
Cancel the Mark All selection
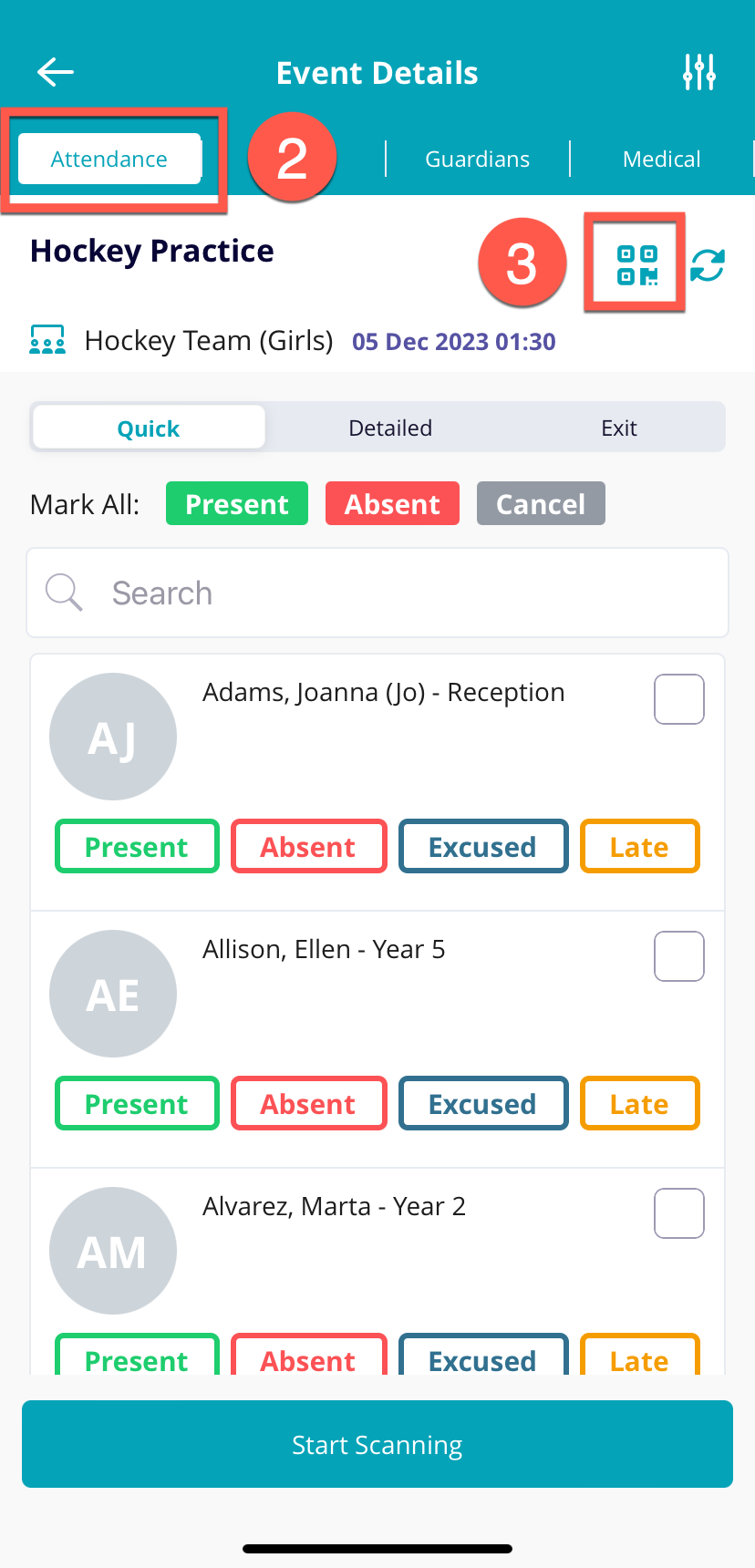click(541, 503)
